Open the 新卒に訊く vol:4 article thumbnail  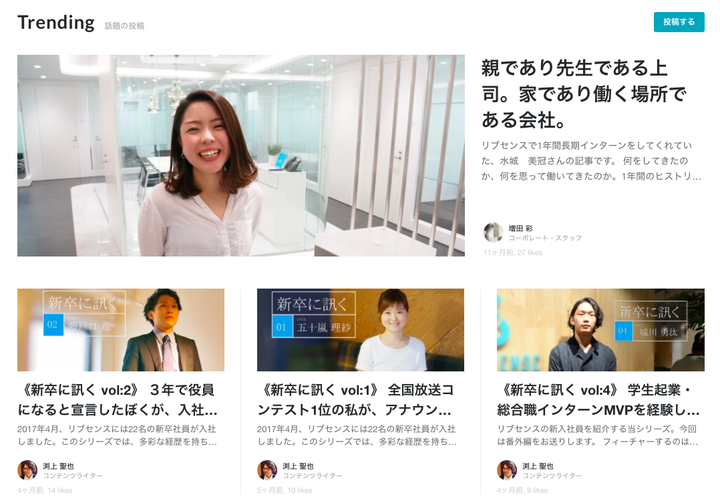[600, 330]
